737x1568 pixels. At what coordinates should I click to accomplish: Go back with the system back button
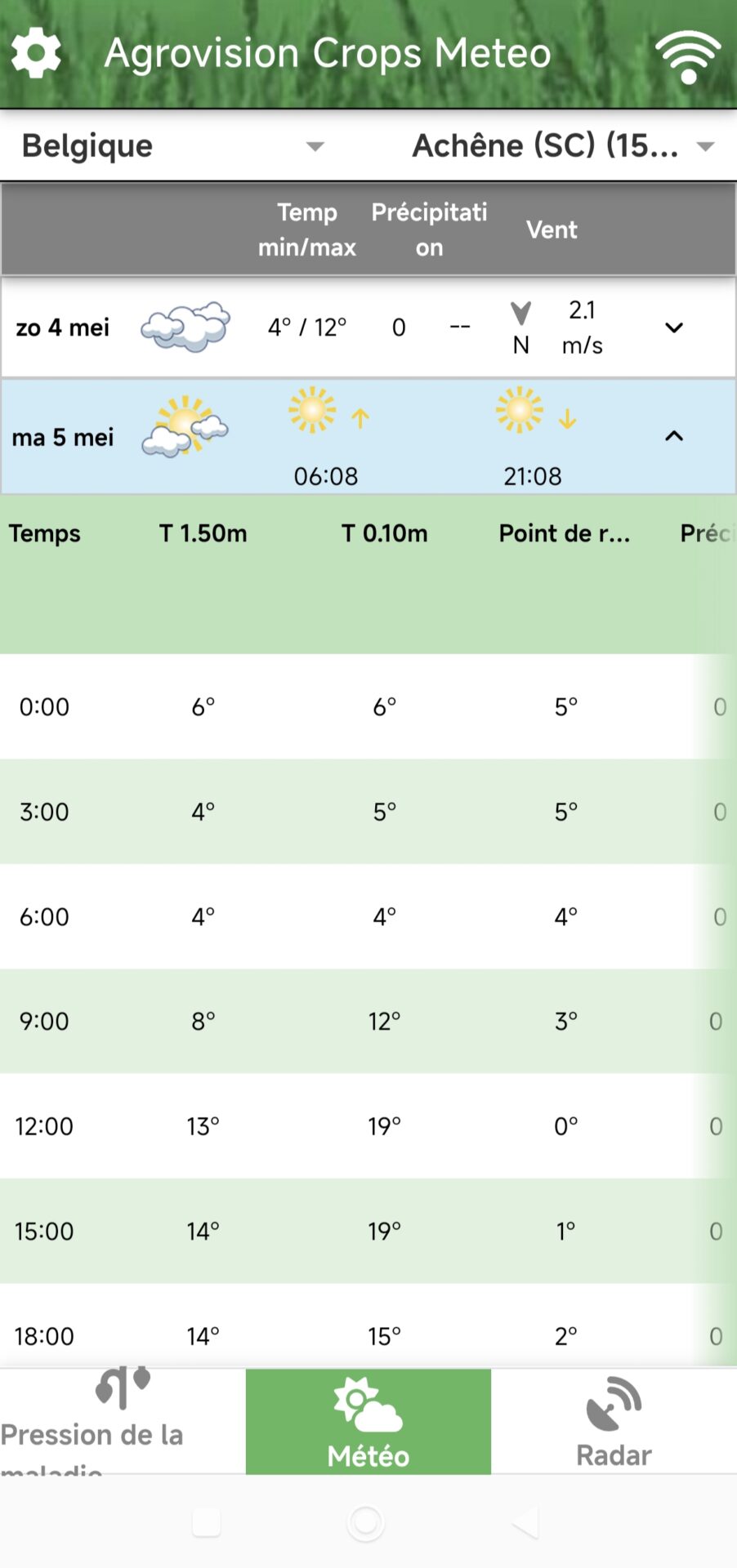pyautogui.click(x=526, y=1522)
